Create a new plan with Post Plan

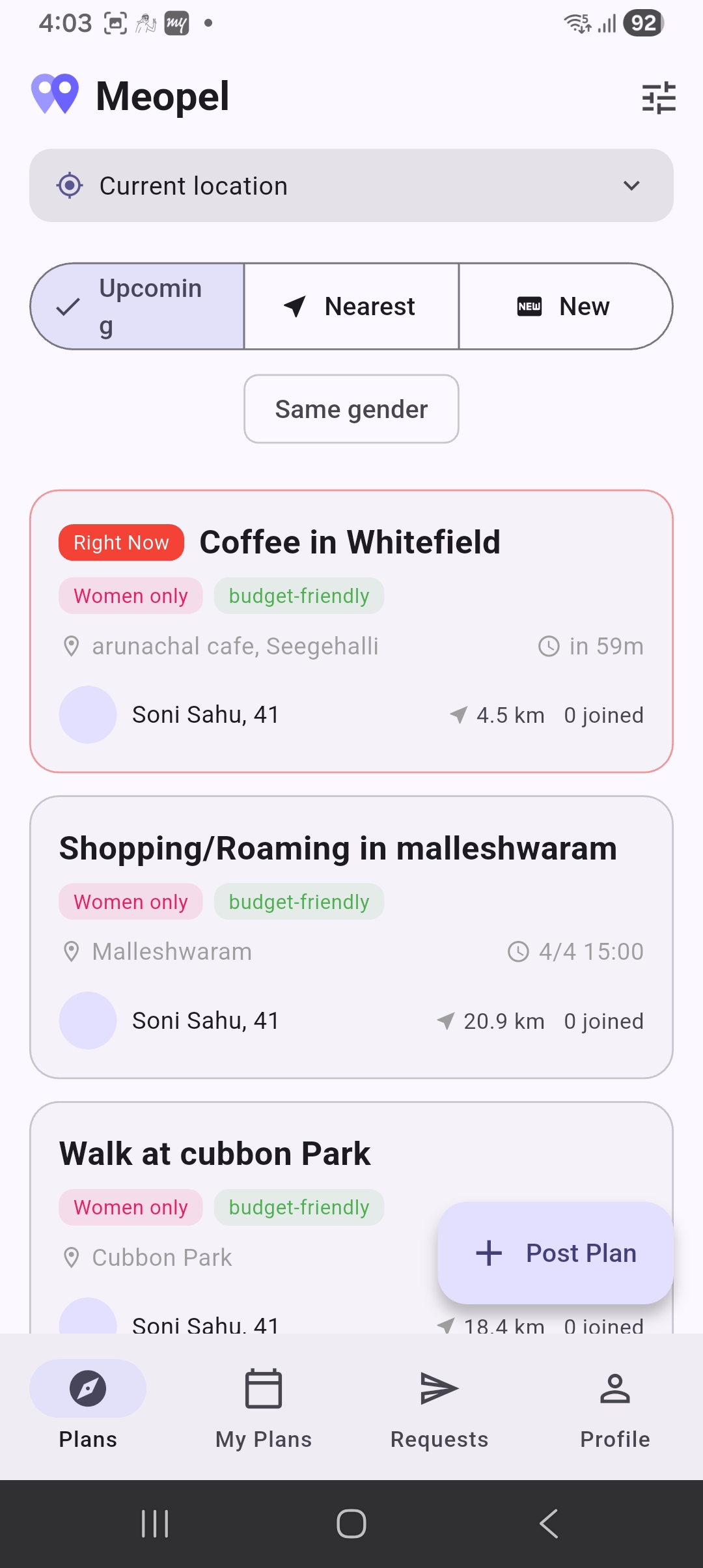(x=555, y=1253)
